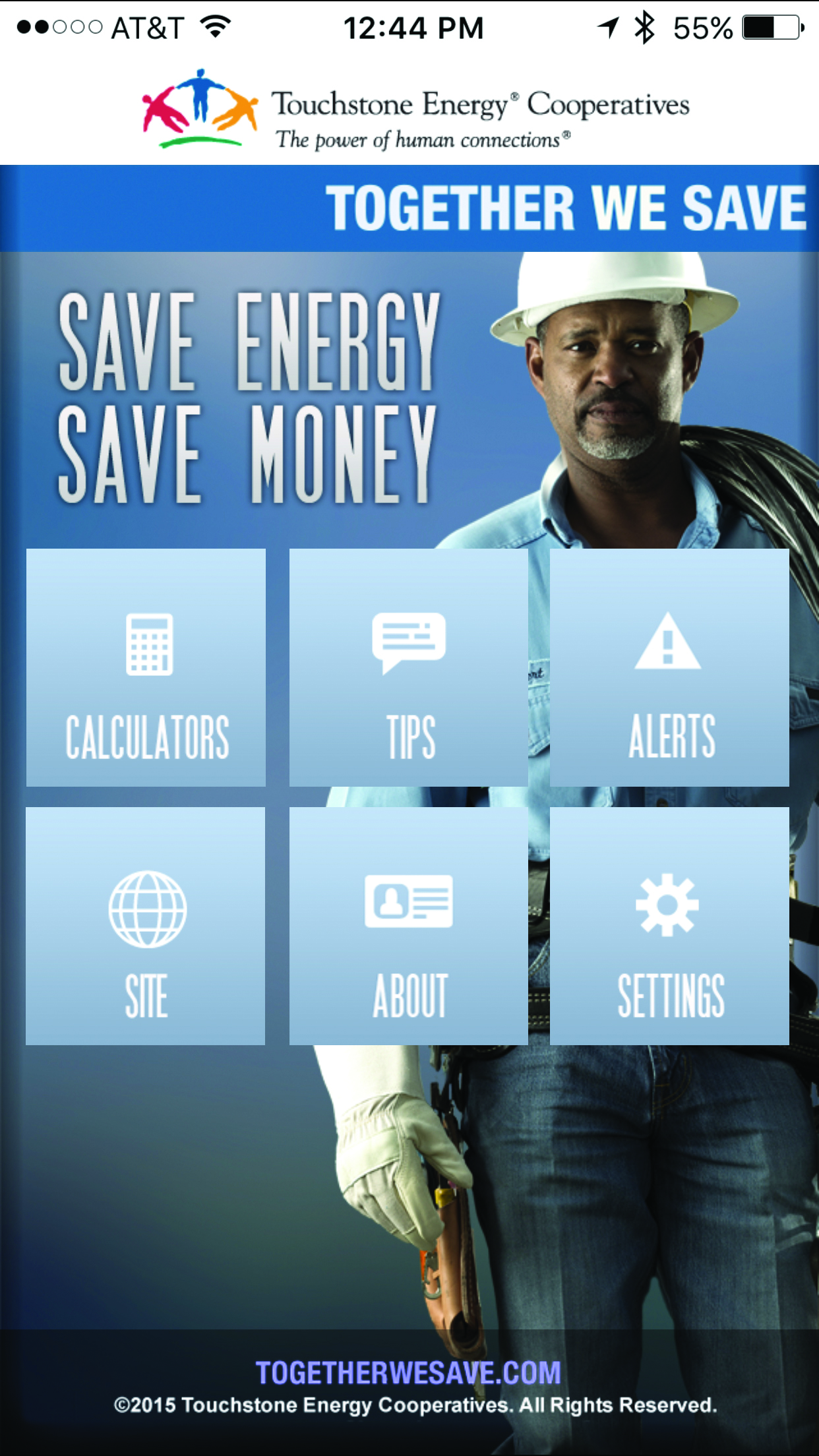The width and height of the screenshot is (819, 1456).
Task: Open the About page
Action: [x=408, y=926]
